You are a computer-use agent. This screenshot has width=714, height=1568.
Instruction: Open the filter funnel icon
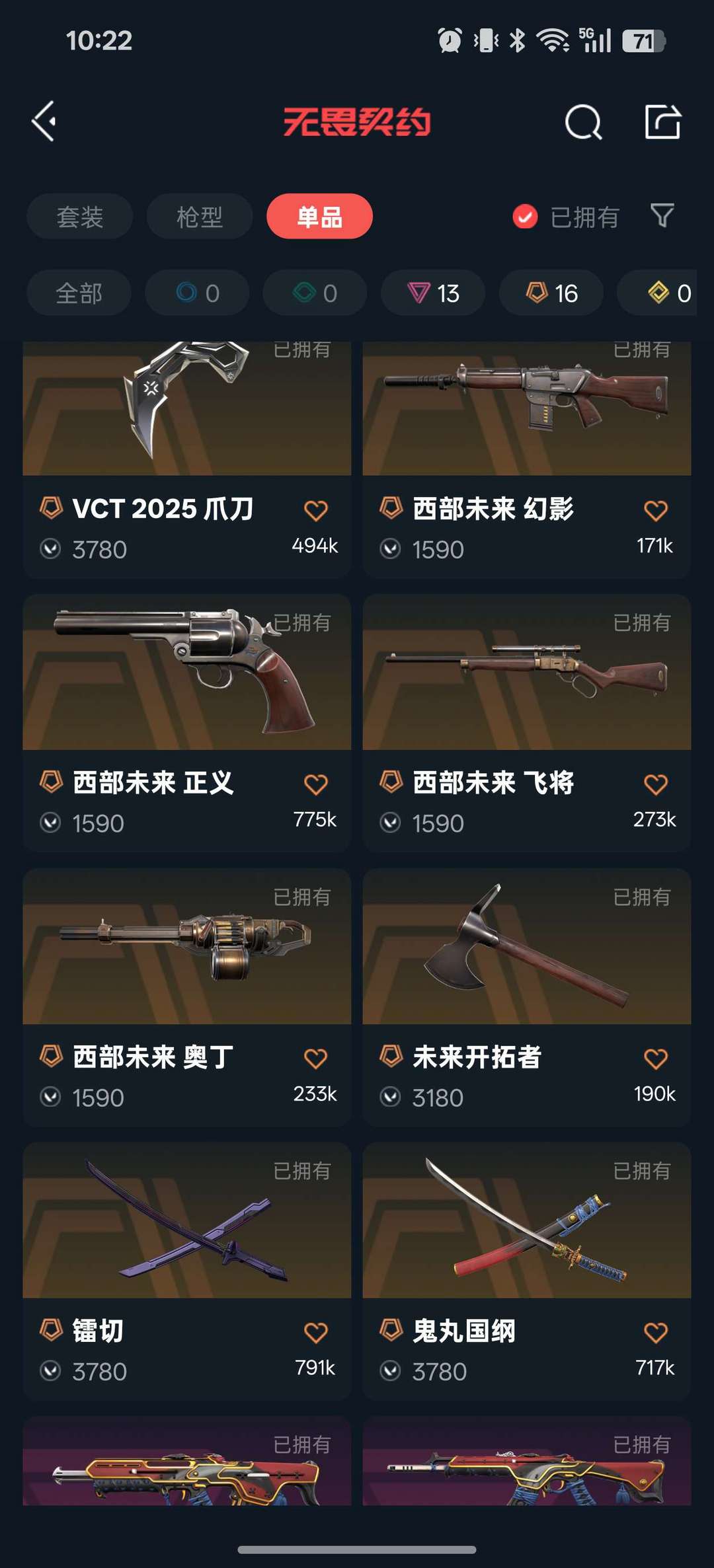[x=663, y=216]
